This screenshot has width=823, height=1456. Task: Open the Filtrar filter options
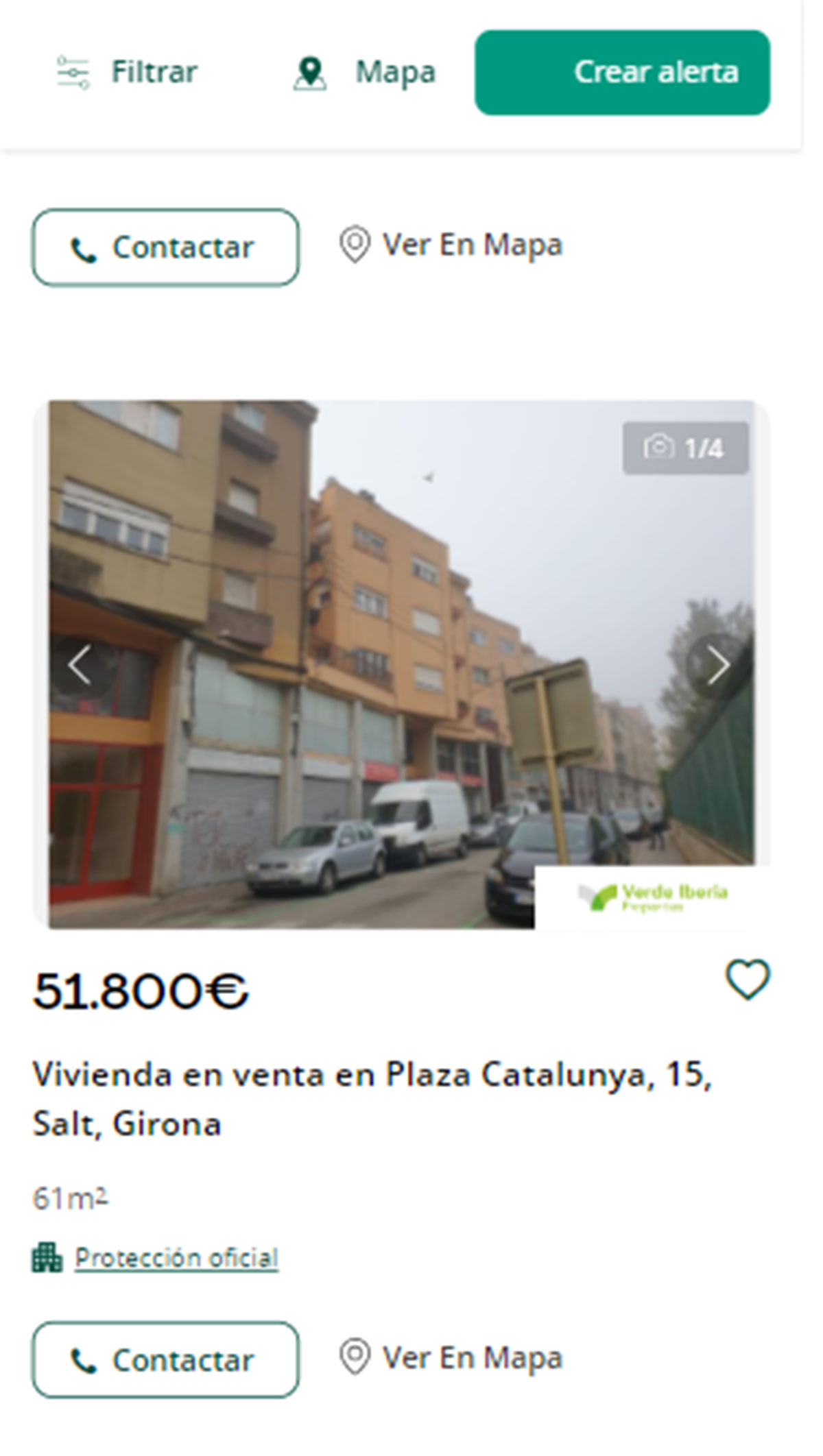click(x=128, y=72)
